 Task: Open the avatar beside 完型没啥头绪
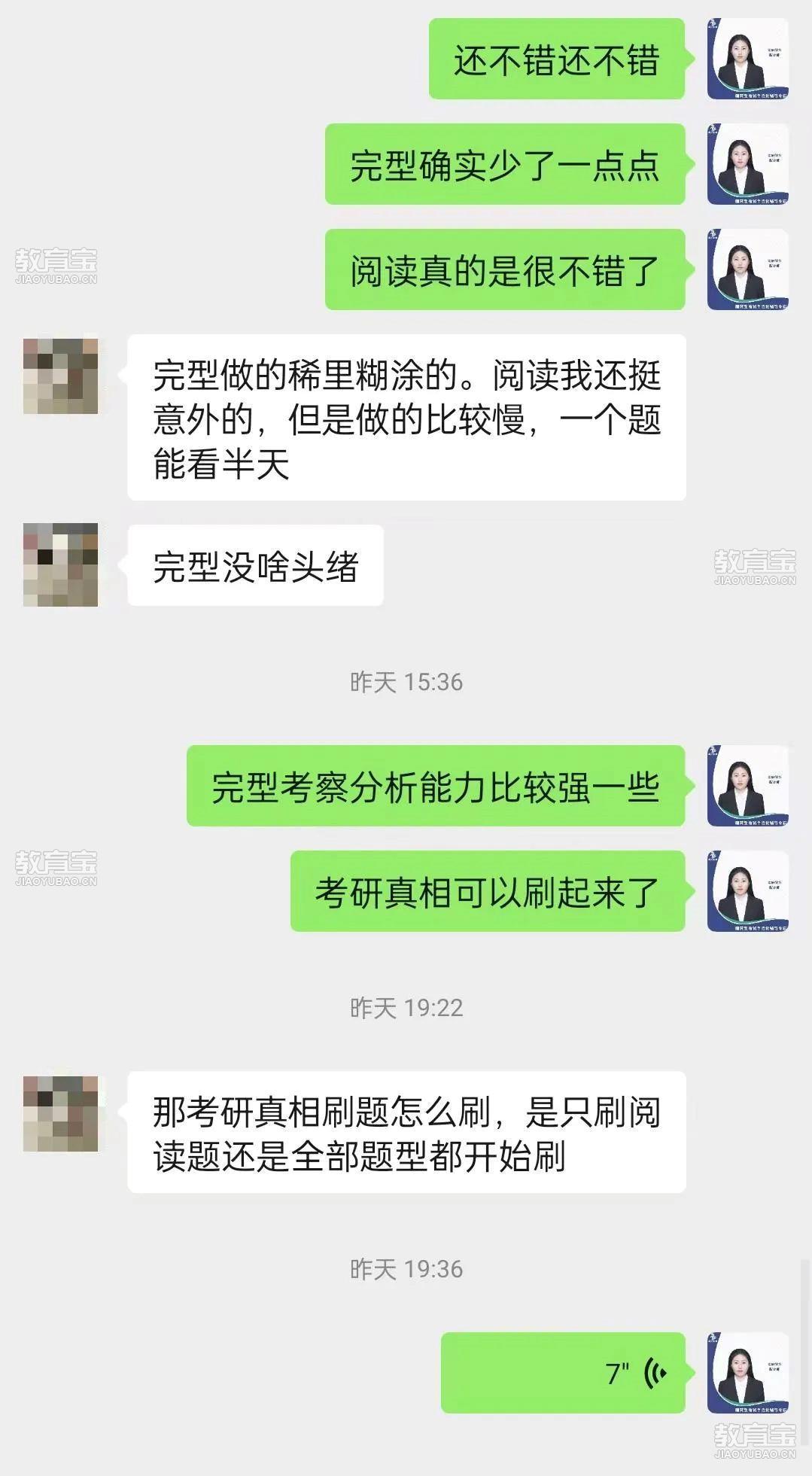click(60, 565)
